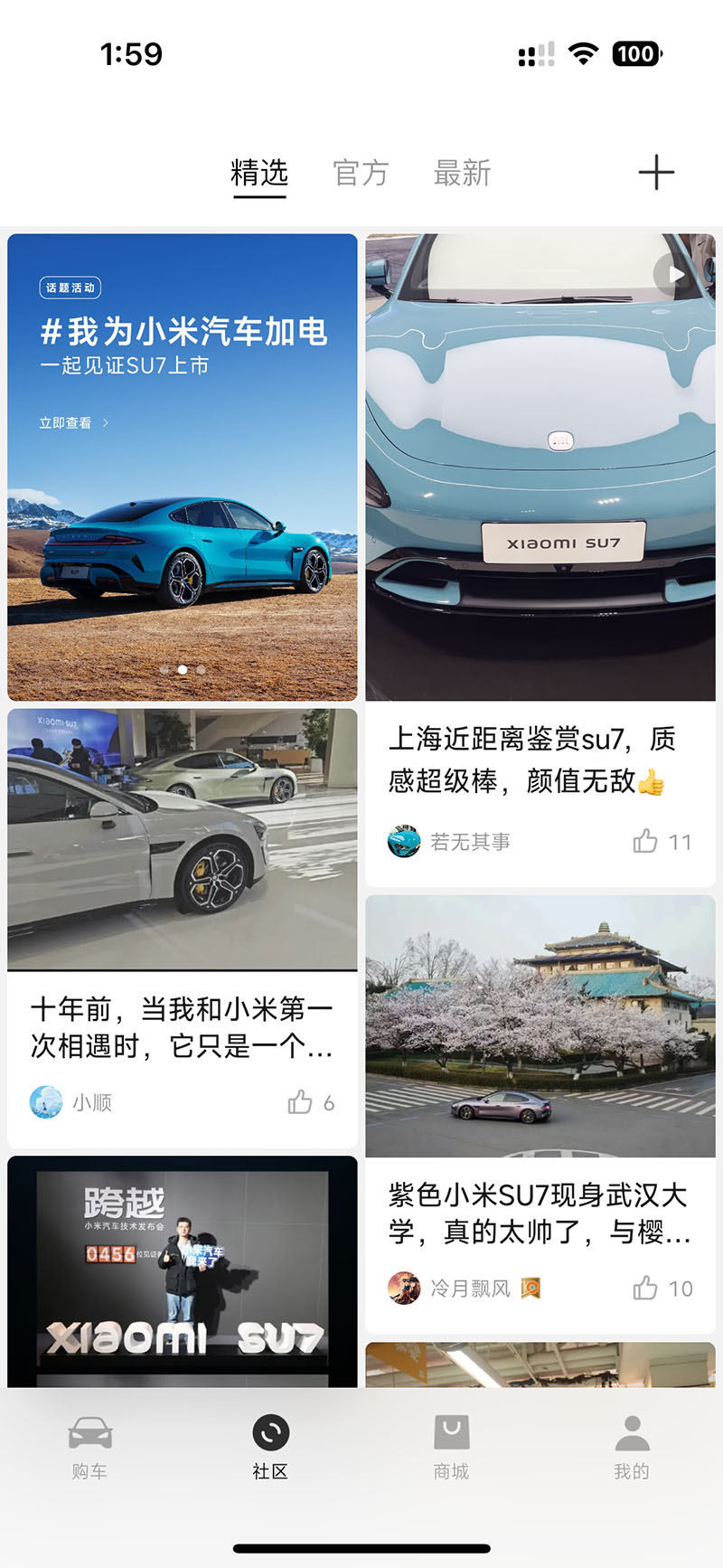Switch to the 最新 tab

tap(462, 172)
